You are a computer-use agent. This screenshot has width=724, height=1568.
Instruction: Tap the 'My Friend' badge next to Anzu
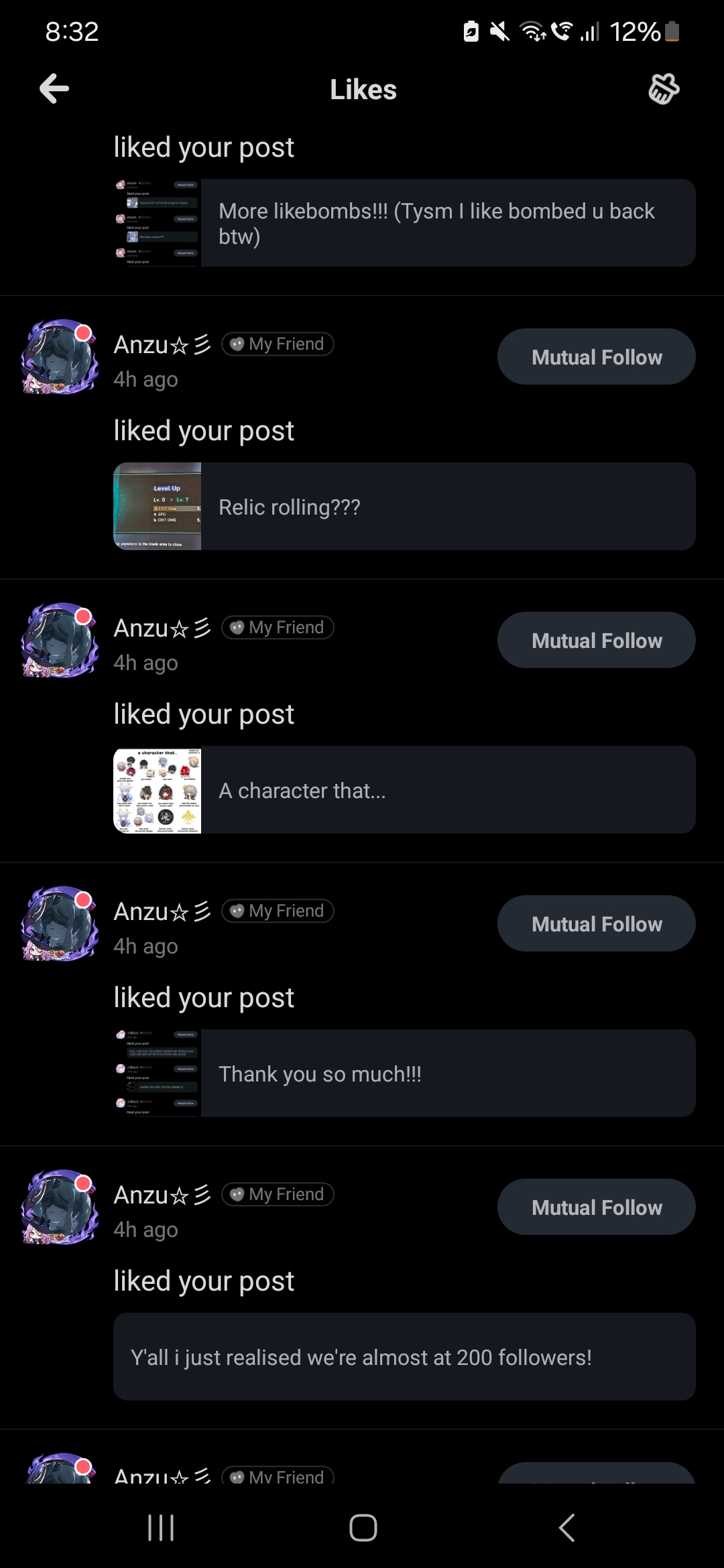(x=277, y=343)
